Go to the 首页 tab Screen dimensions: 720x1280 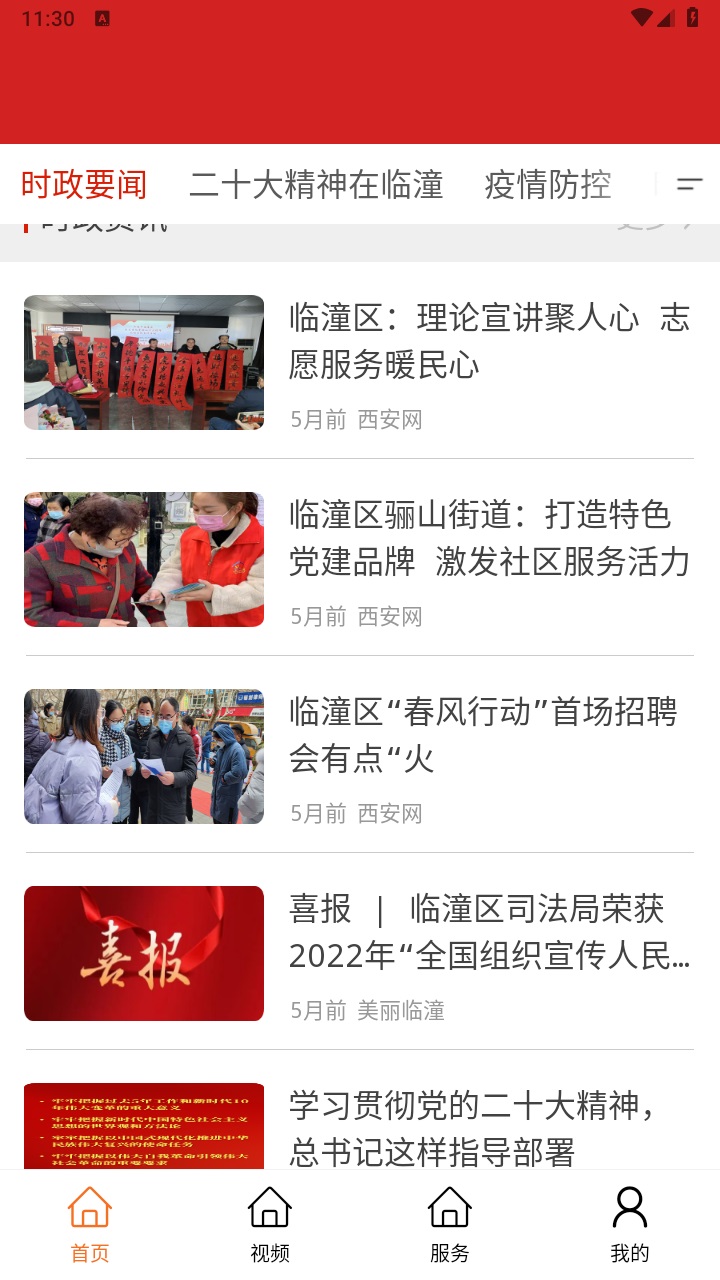click(90, 1225)
